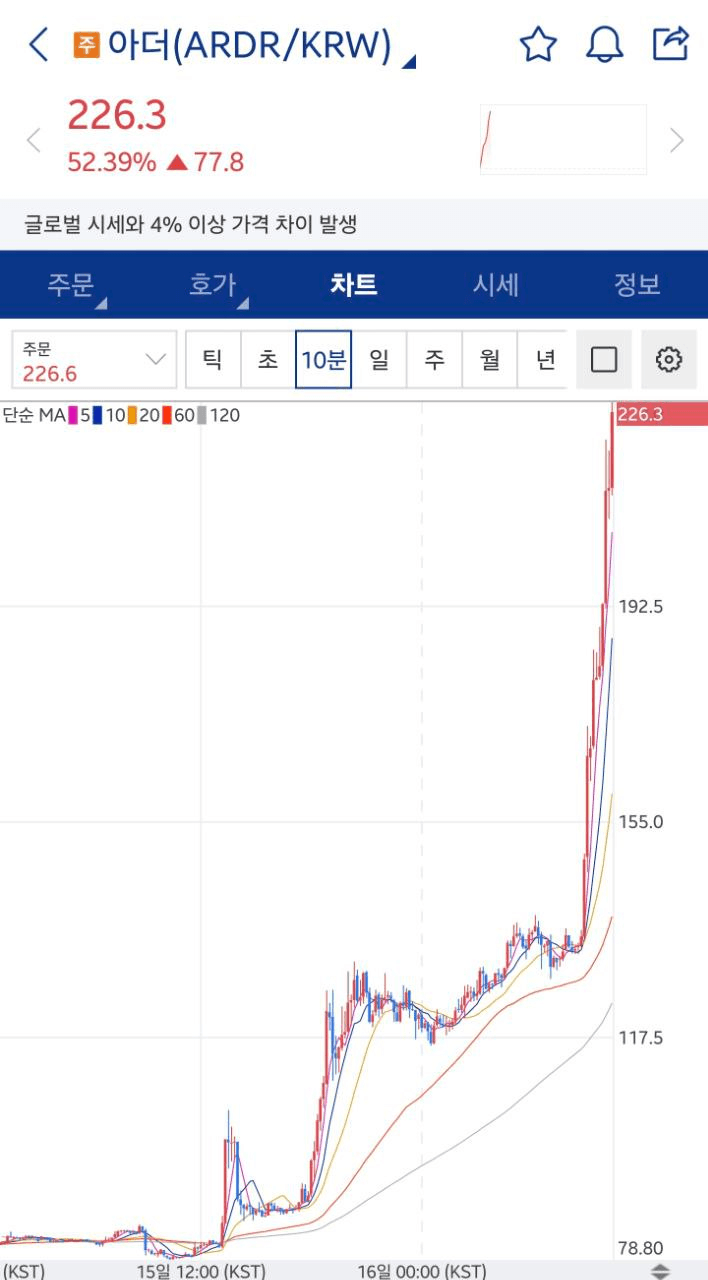
Task: Switch to the 정보 tab
Action: (637, 284)
